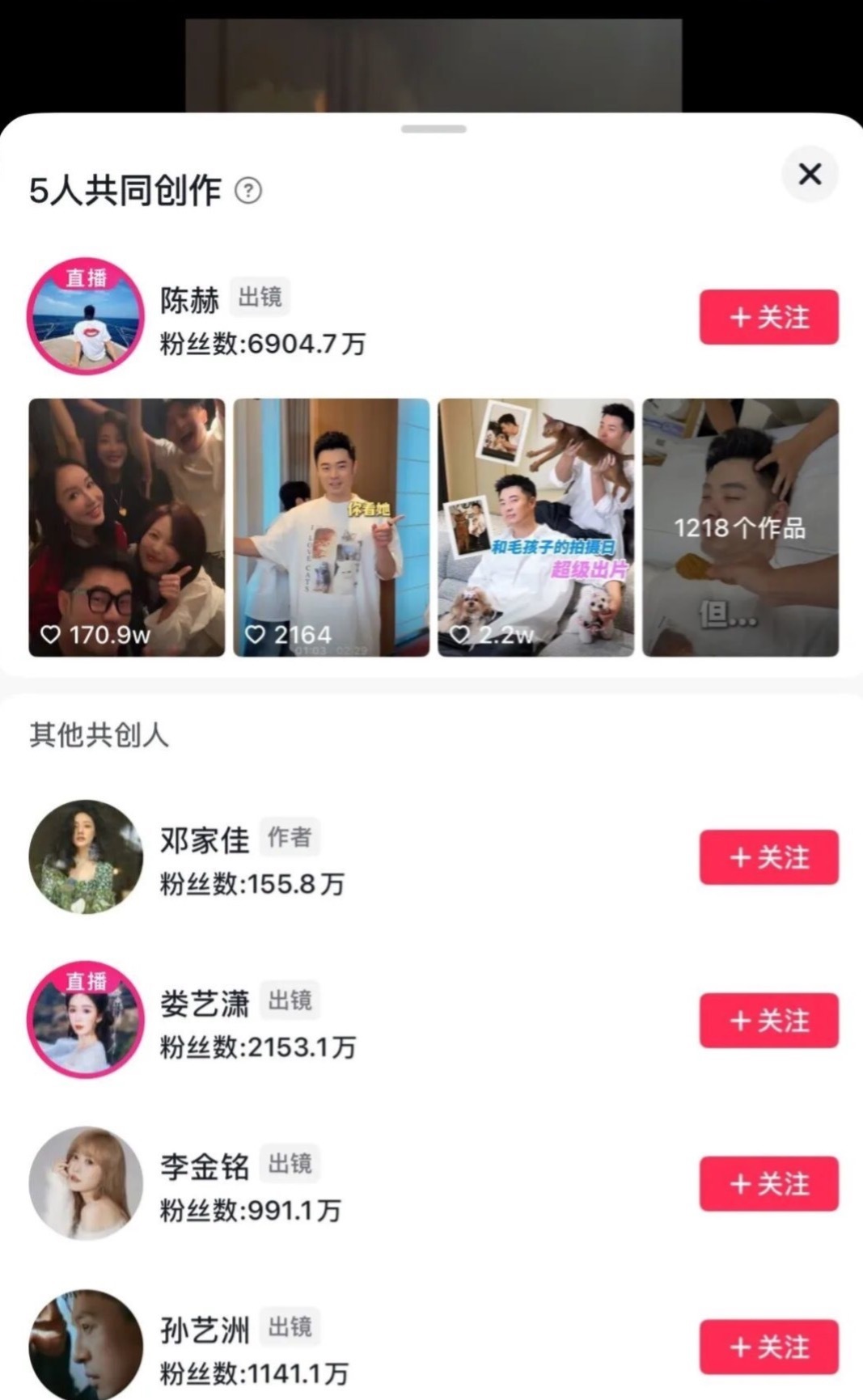
Task: Open 孙艺洲's profile row
Action: coord(431,1346)
